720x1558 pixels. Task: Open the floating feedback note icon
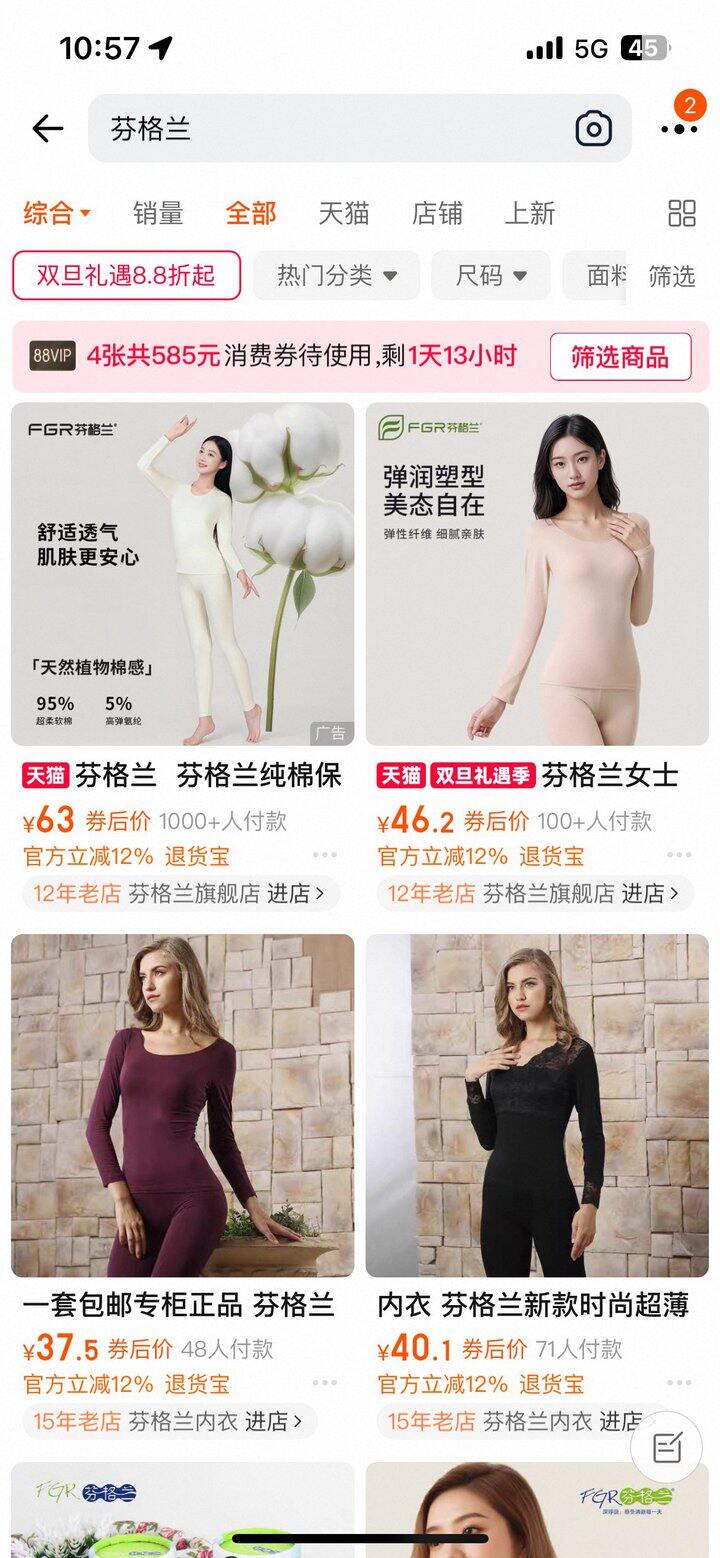point(666,1447)
